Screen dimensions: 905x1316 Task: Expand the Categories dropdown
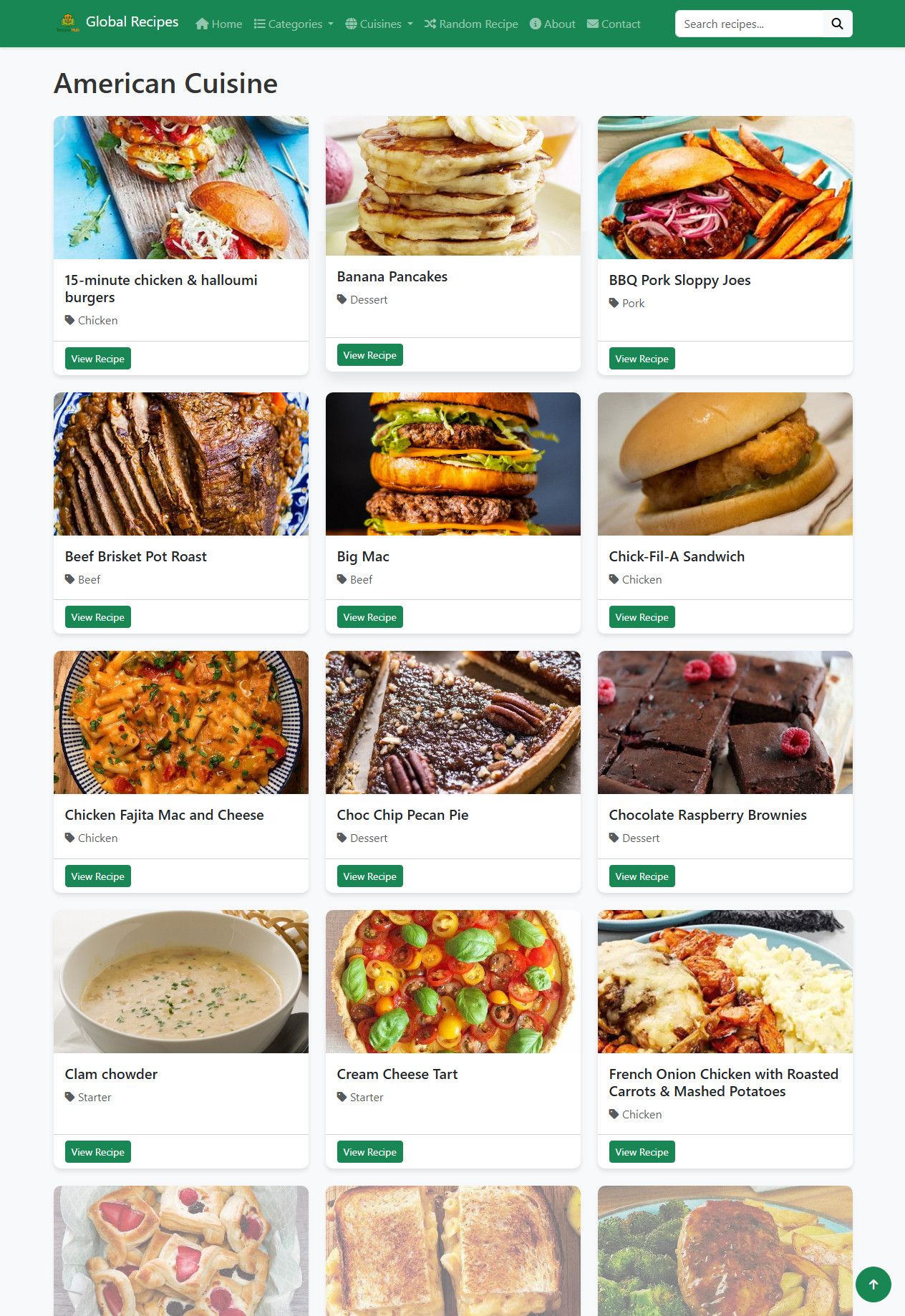294,24
